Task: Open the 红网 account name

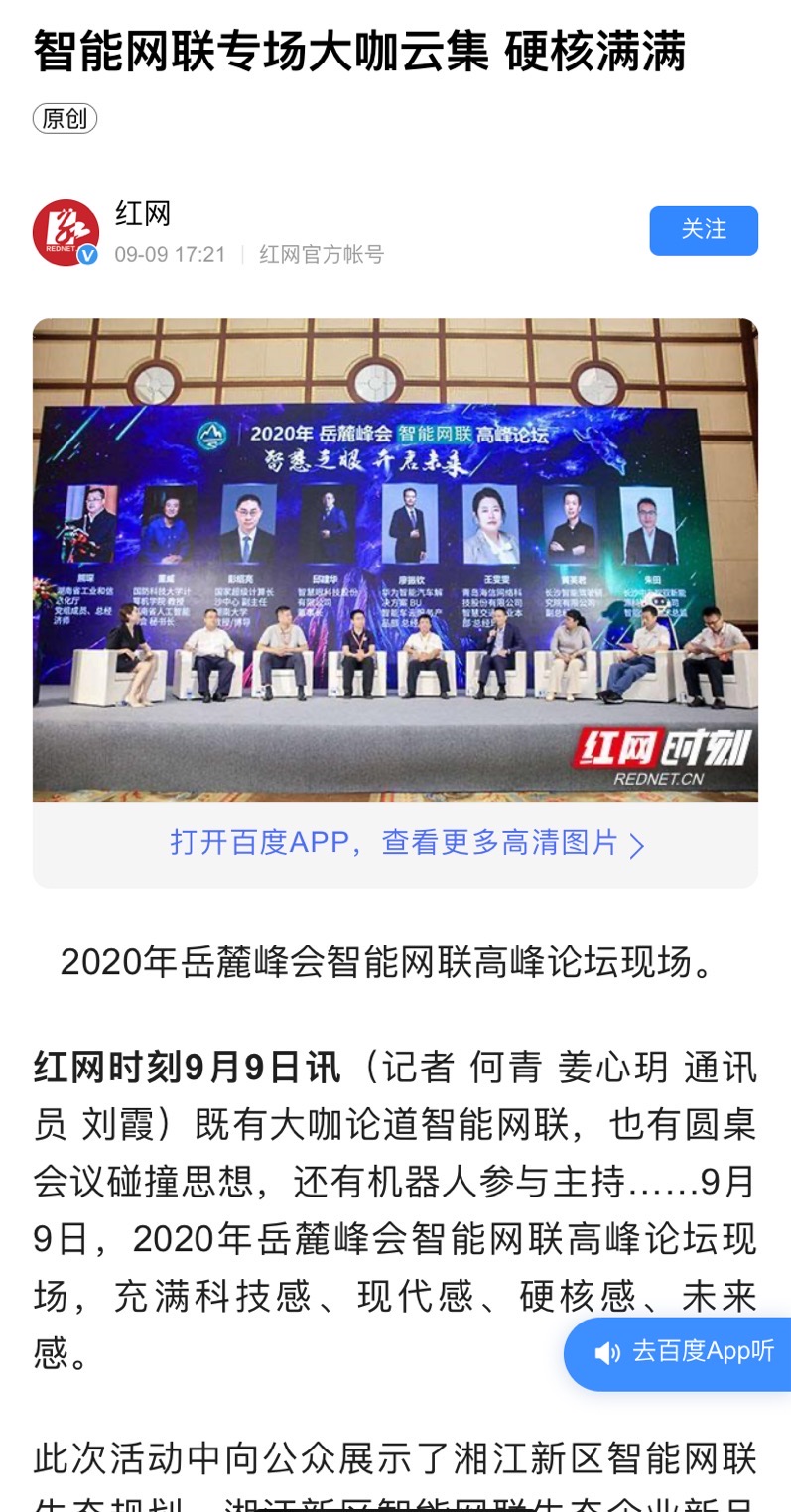Action: (143, 214)
